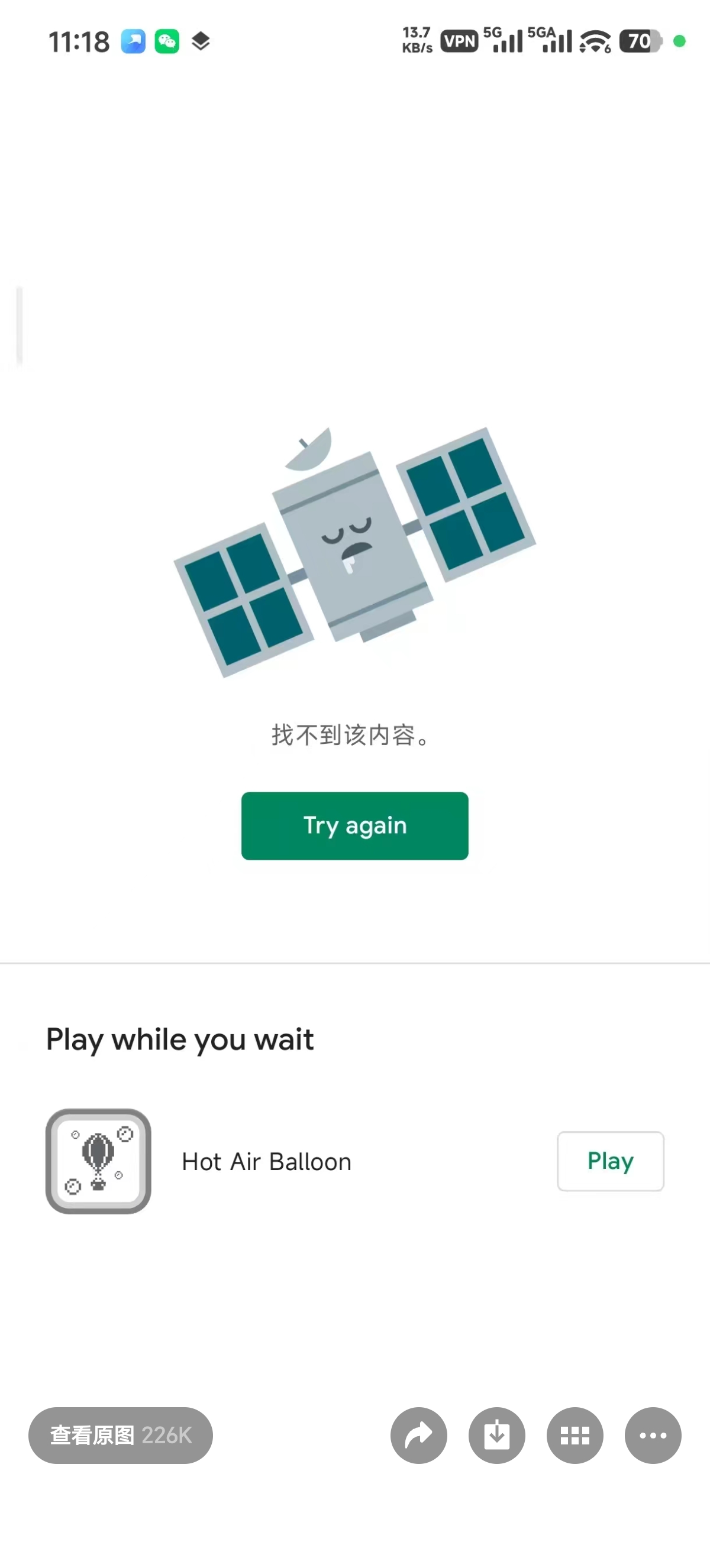Open the grid view of images
This screenshot has height=1568, width=710.
point(574,1435)
